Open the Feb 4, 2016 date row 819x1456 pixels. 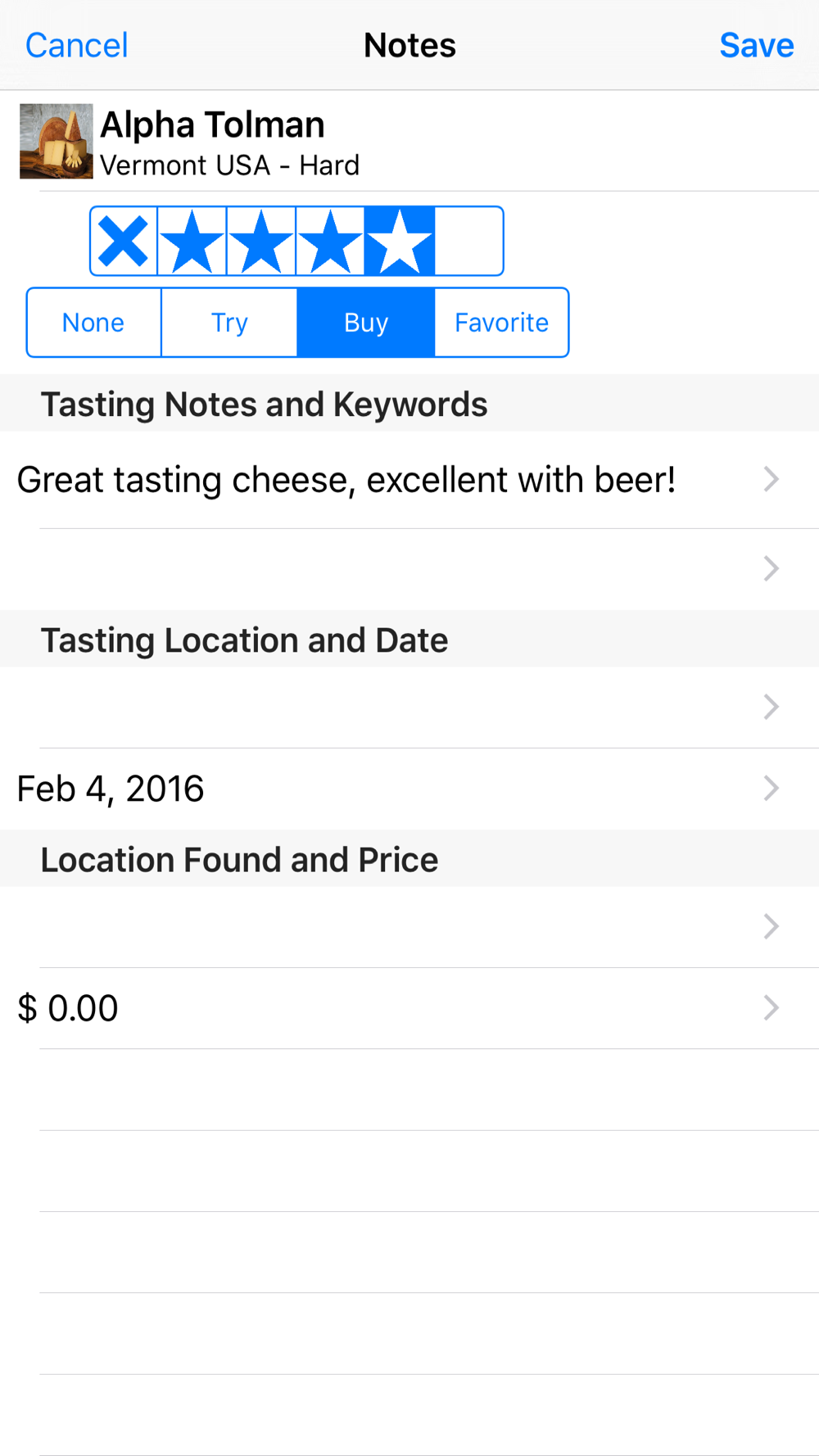click(409, 789)
